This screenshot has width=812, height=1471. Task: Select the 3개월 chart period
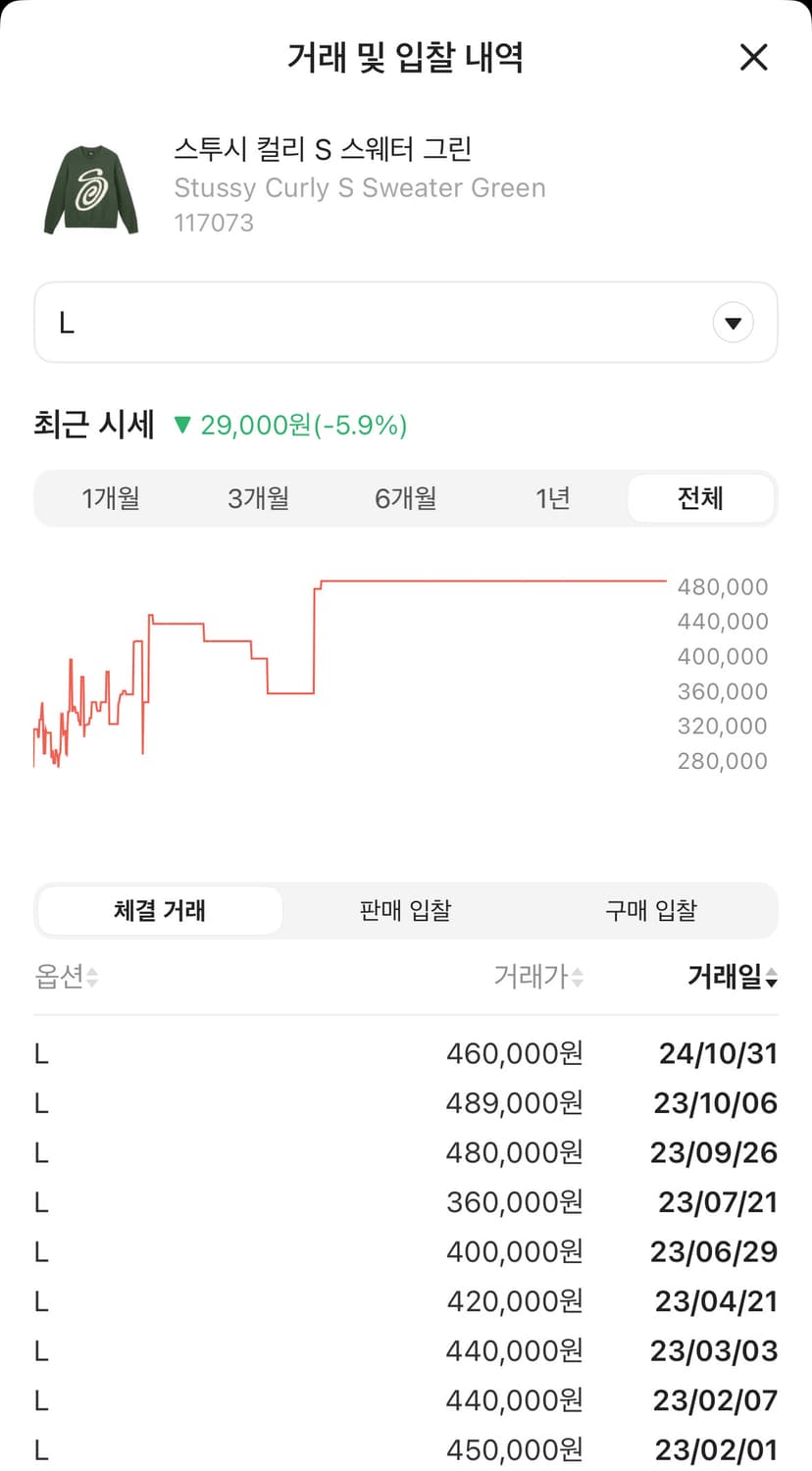click(258, 498)
